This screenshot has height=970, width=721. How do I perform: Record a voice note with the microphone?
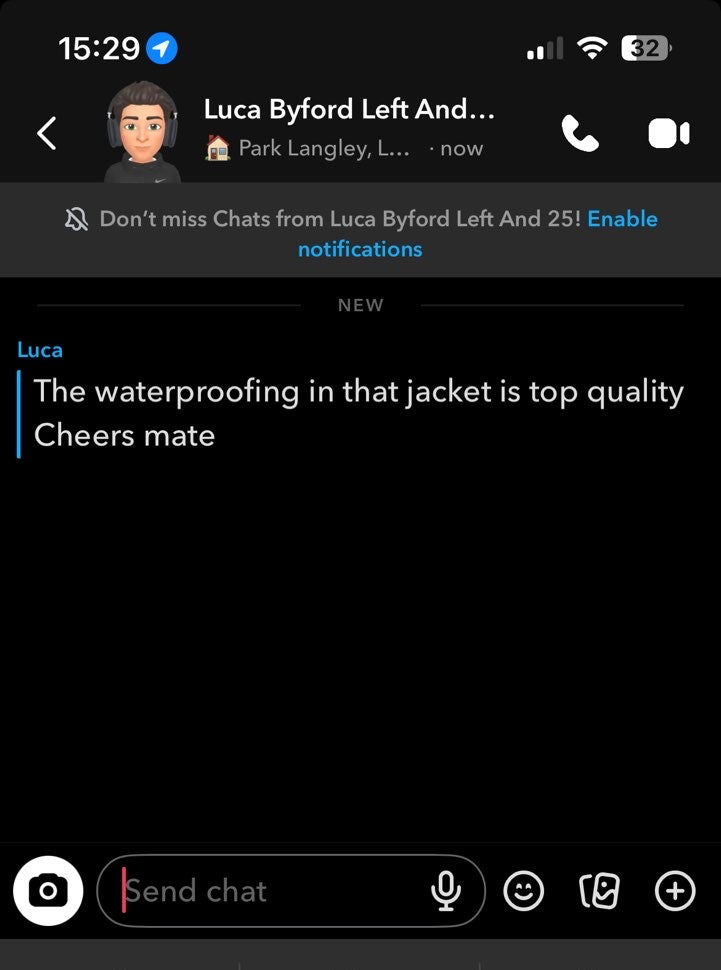tap(446, 891)
